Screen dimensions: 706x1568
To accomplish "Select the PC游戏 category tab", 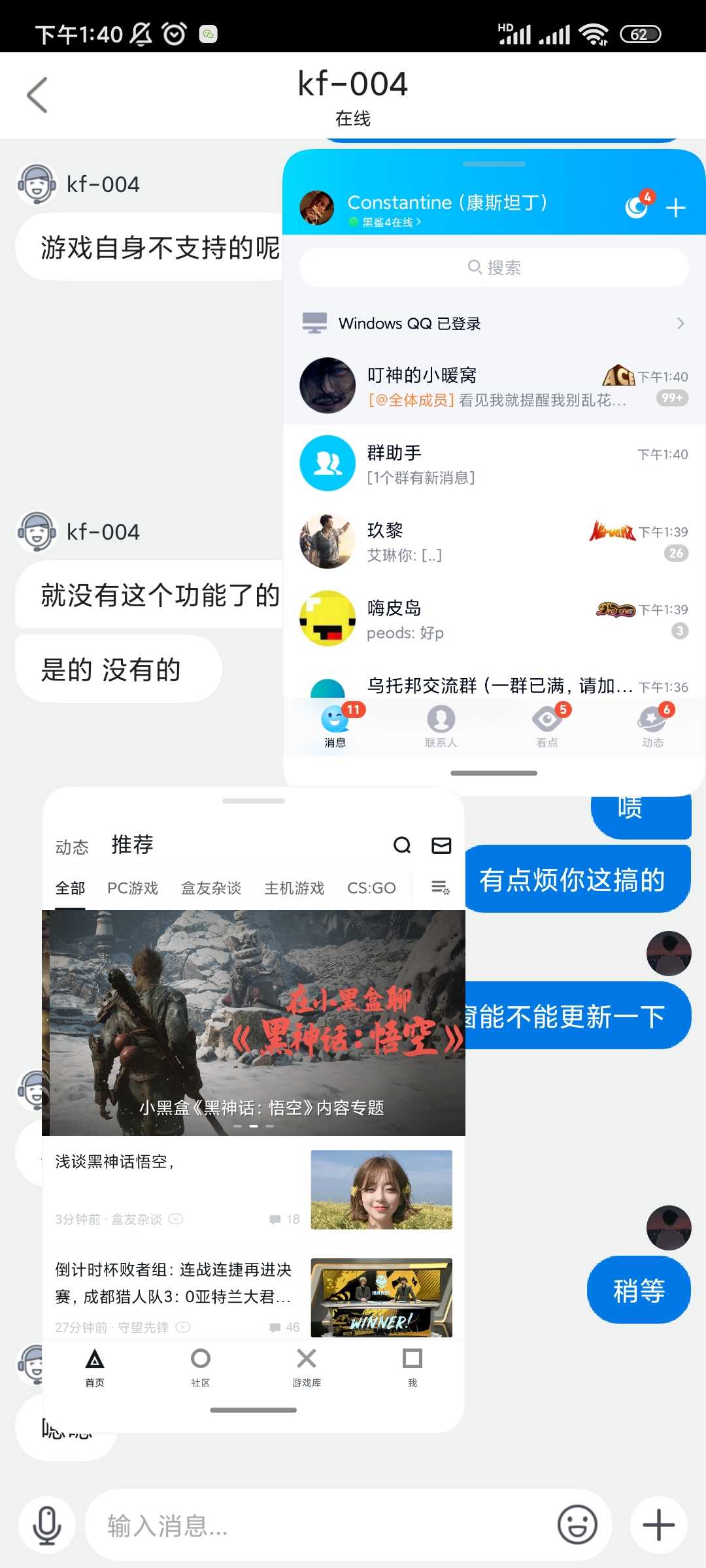I will tap(133, 888).
